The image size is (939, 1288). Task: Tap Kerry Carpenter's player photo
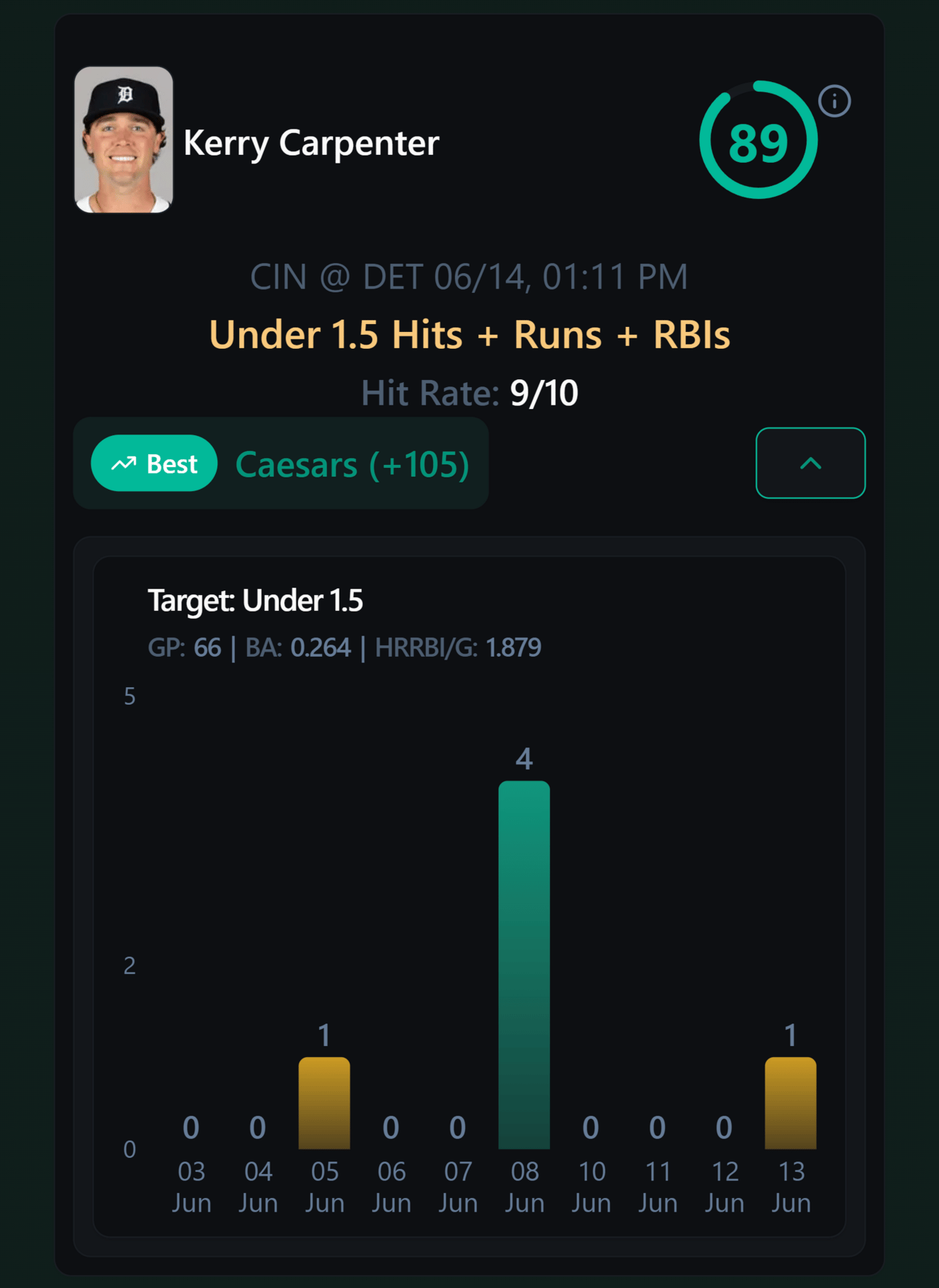(124, 140)
